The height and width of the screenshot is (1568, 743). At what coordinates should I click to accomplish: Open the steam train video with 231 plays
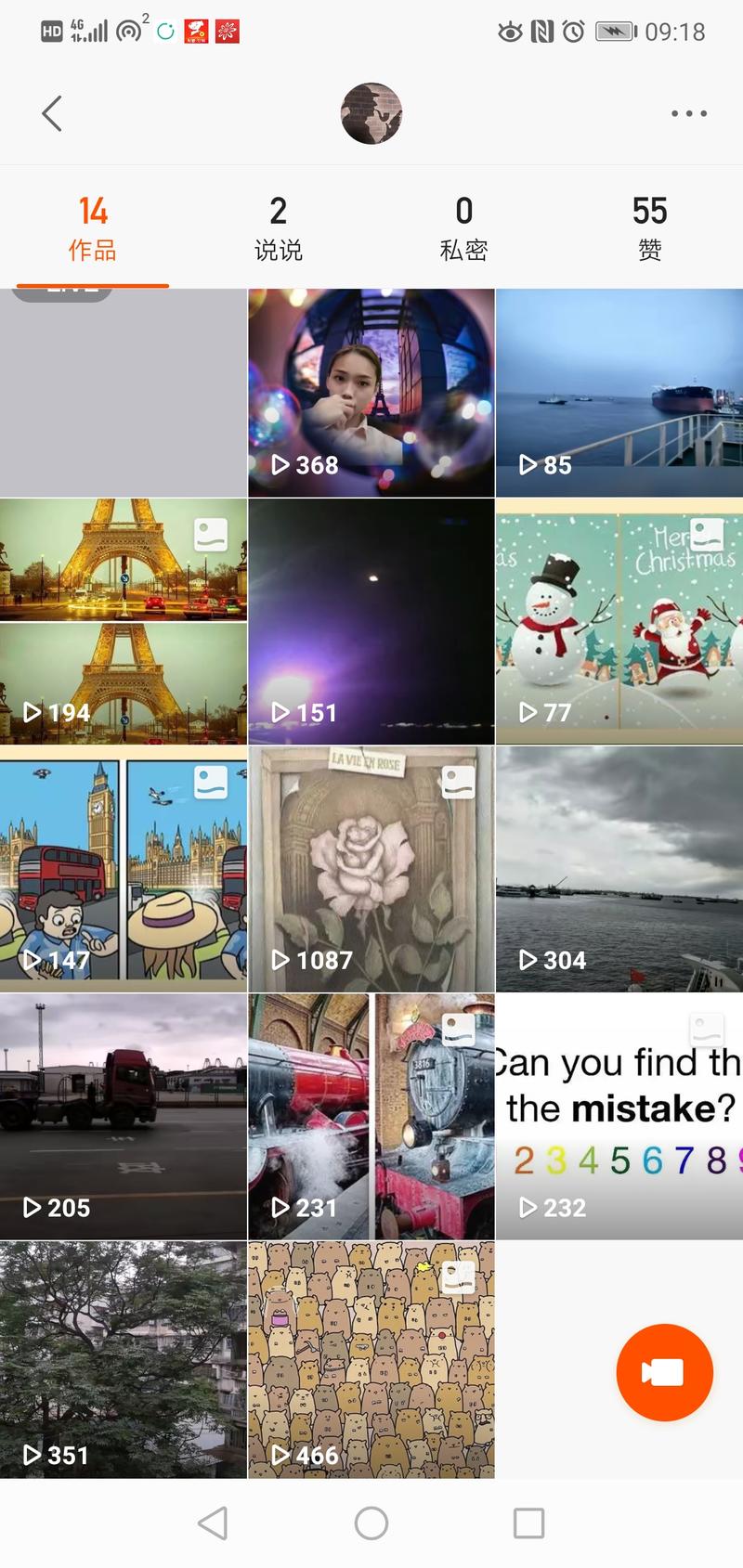[x=371, y=1116]
